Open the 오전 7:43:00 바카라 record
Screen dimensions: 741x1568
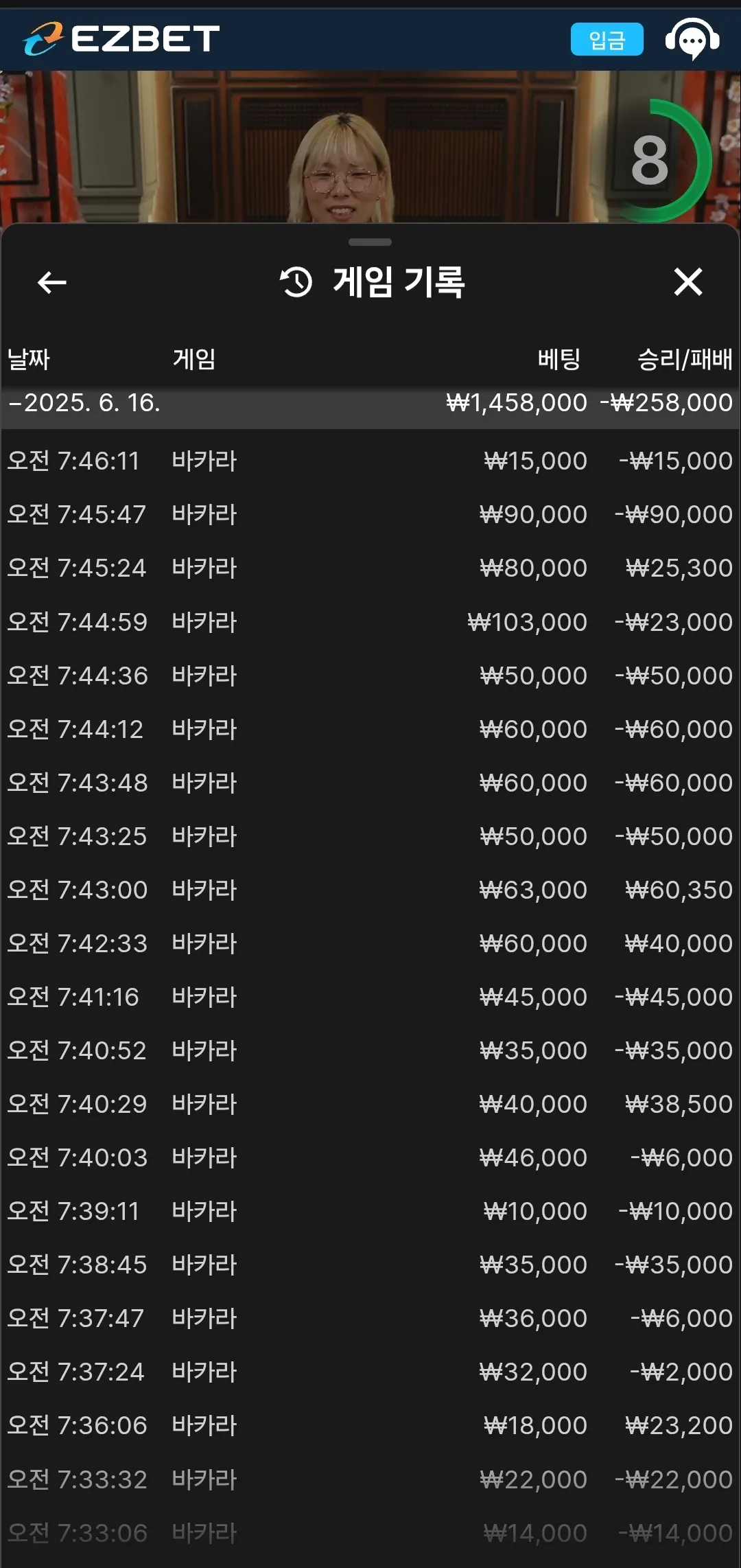click(370, 890)
